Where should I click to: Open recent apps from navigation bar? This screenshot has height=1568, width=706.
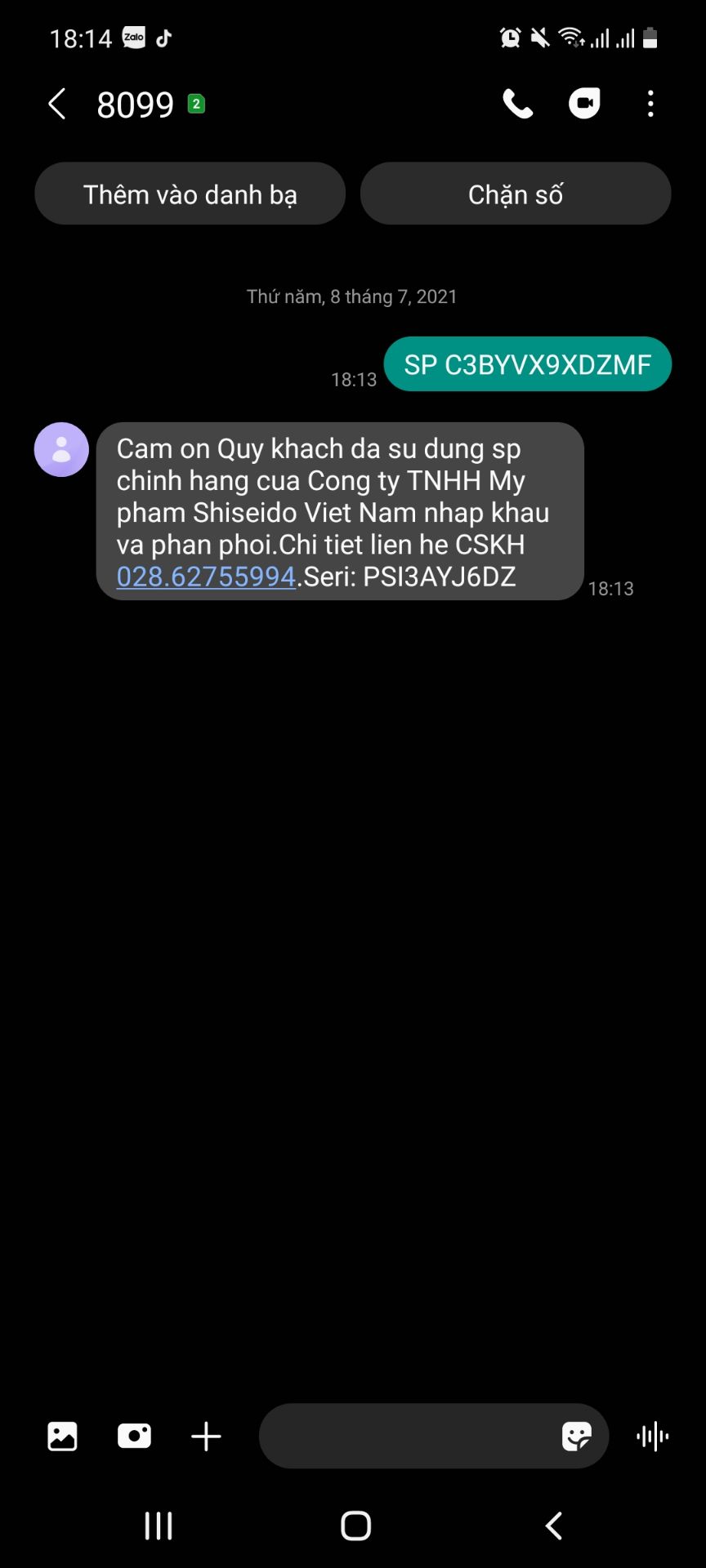tap(159, 1525)
